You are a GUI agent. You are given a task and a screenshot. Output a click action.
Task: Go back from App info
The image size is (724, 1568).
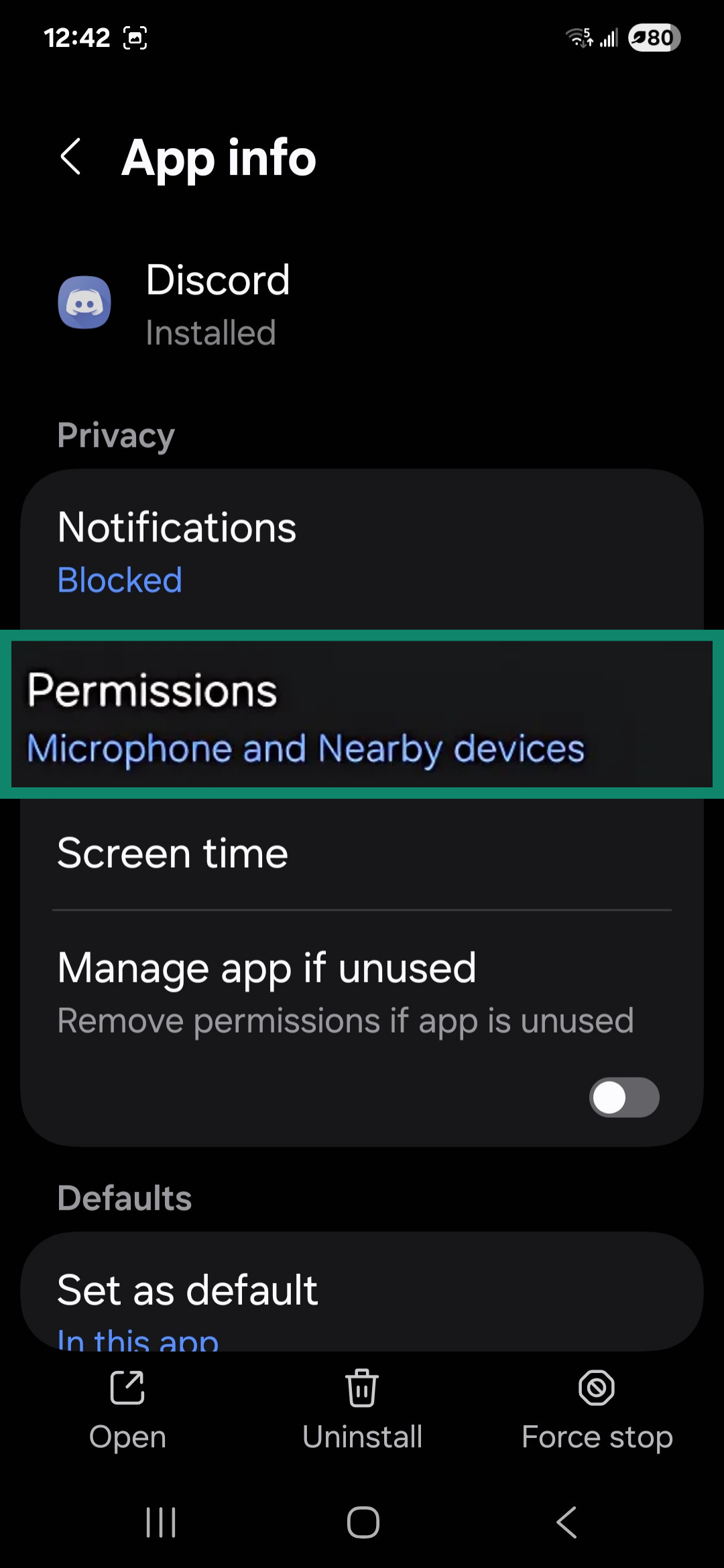pyautogui.click(x=71, y=157)
